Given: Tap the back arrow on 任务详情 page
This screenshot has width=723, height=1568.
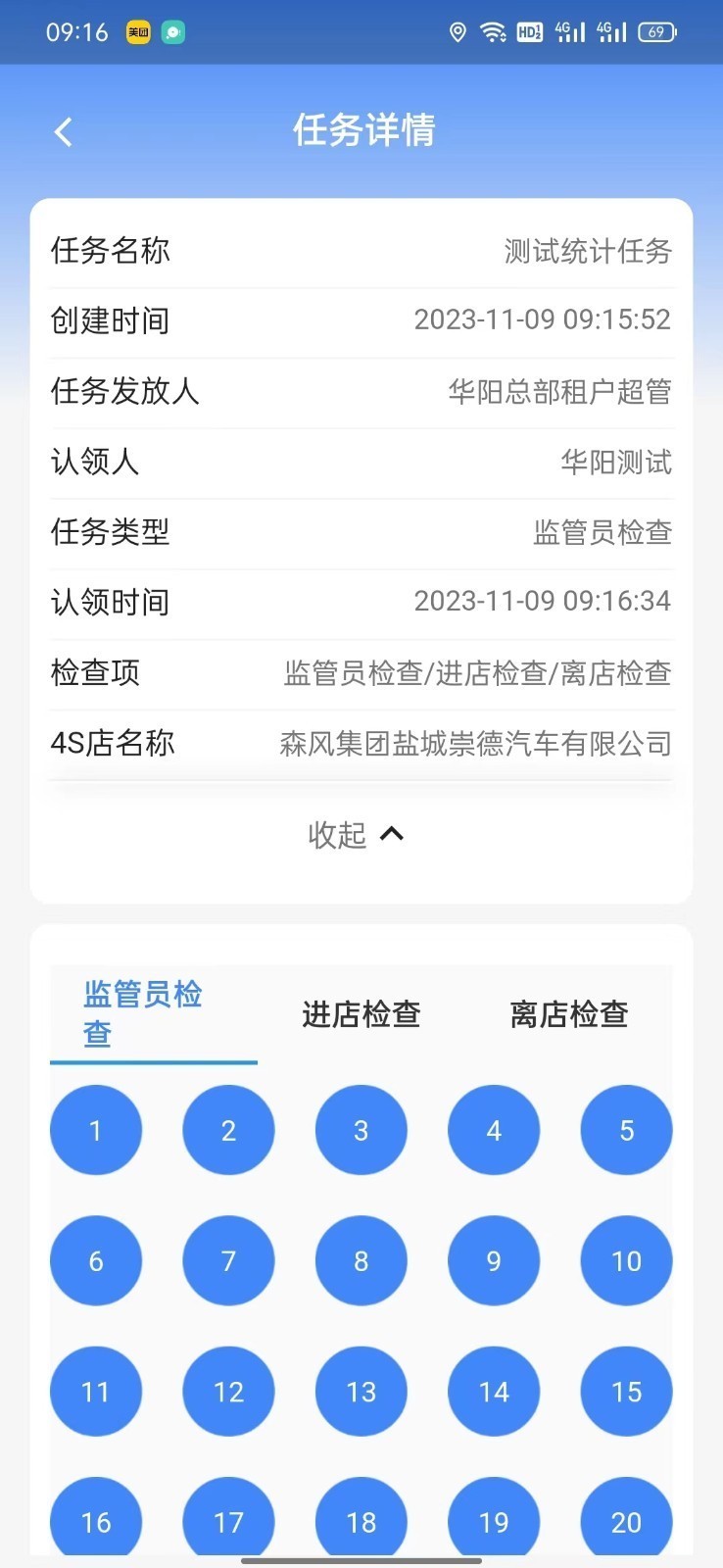Looking at the screenshot, I should pos(63,130).
